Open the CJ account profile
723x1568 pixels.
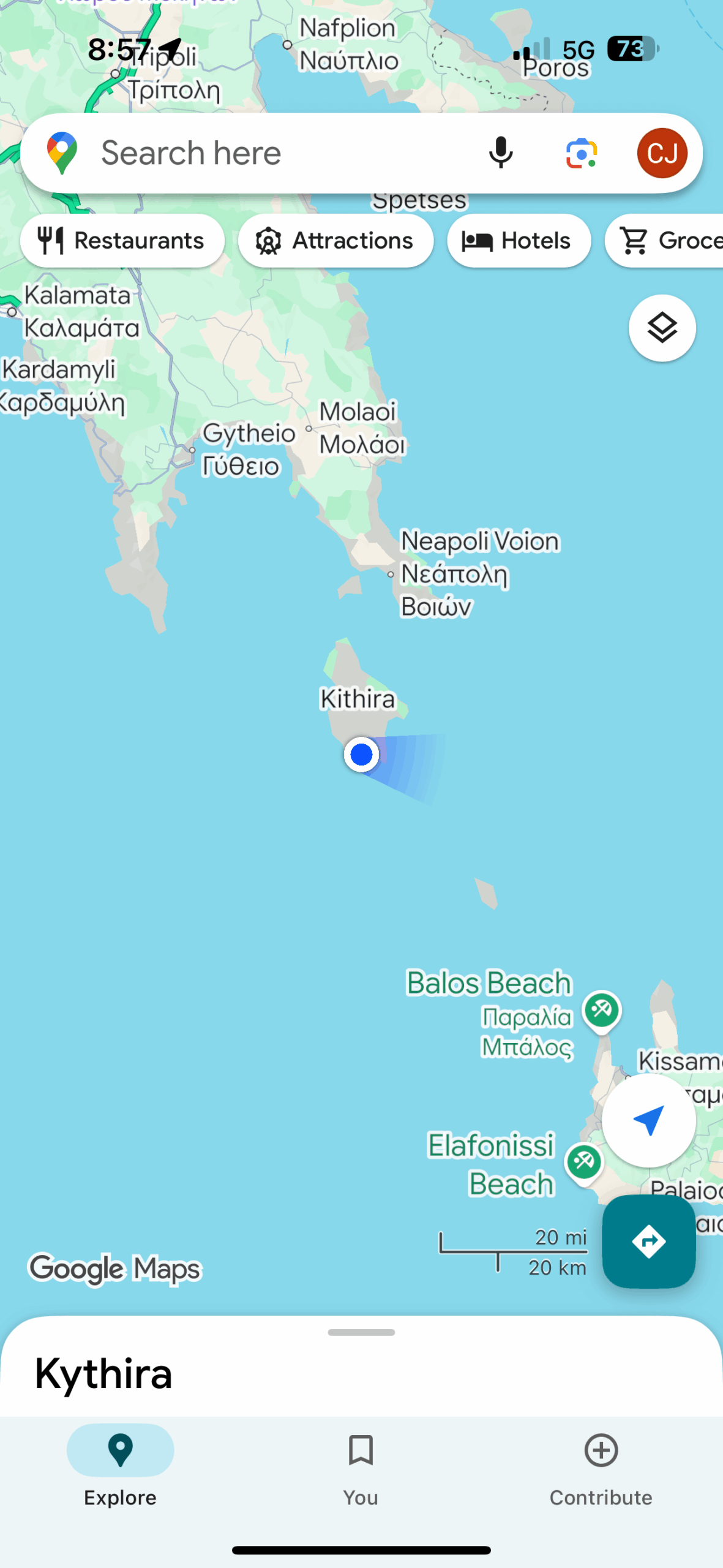tap(662, 153)
